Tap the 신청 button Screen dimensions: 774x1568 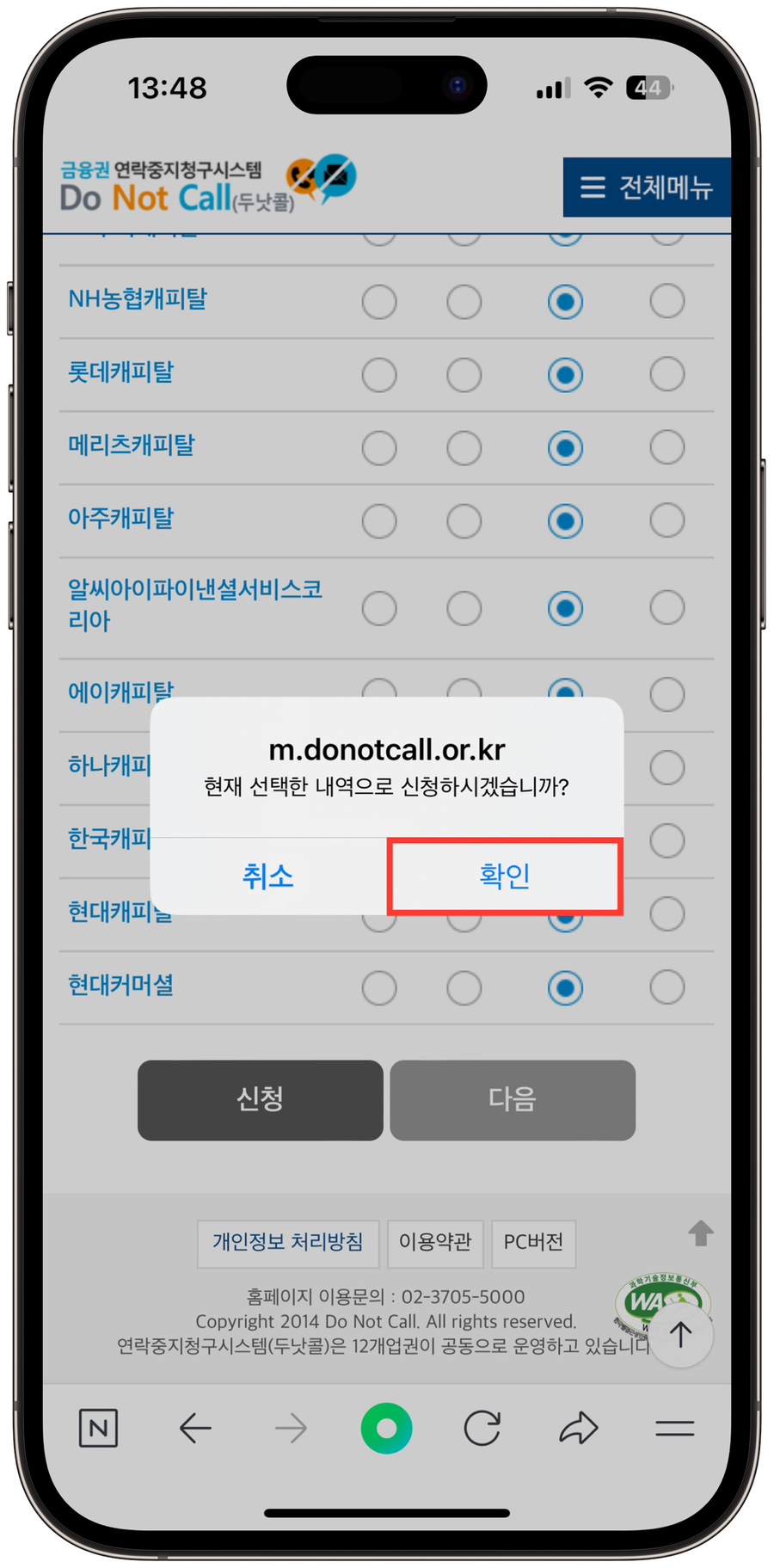(x=260, y=1099)
